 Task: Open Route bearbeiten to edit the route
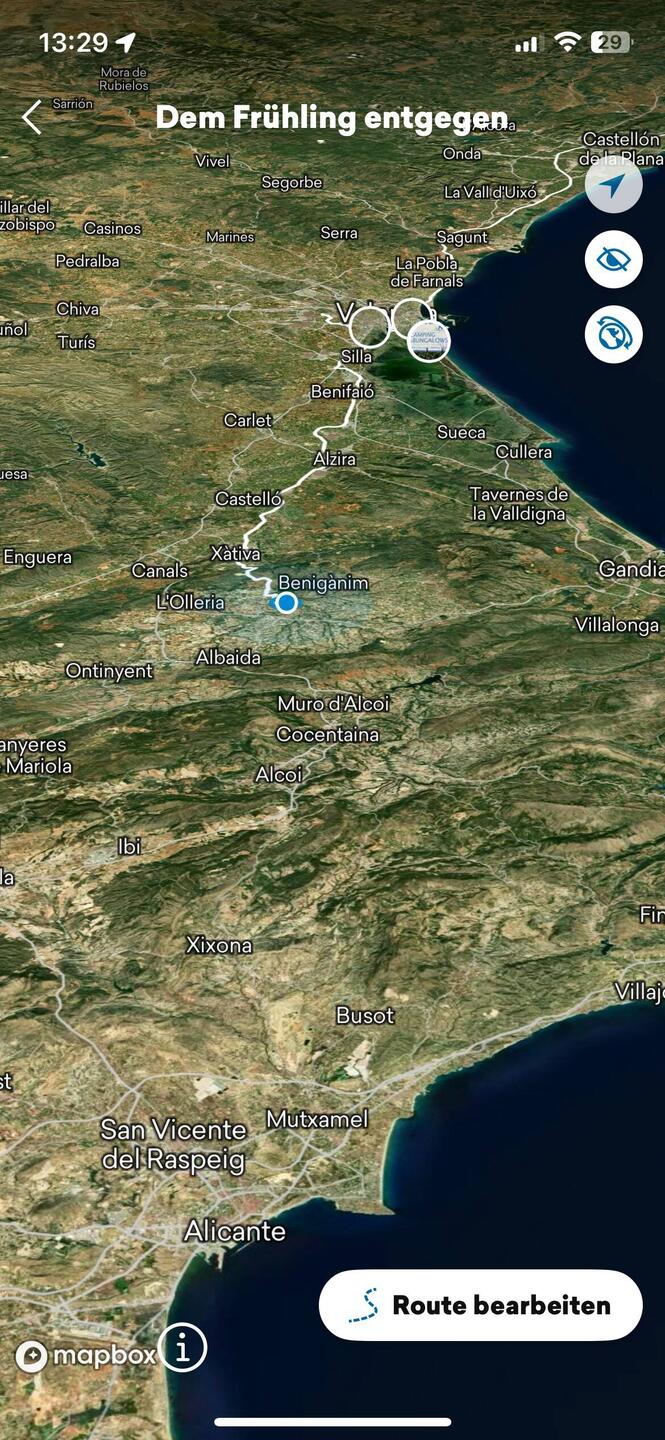pyautogui.click(x=480, y=1305)
